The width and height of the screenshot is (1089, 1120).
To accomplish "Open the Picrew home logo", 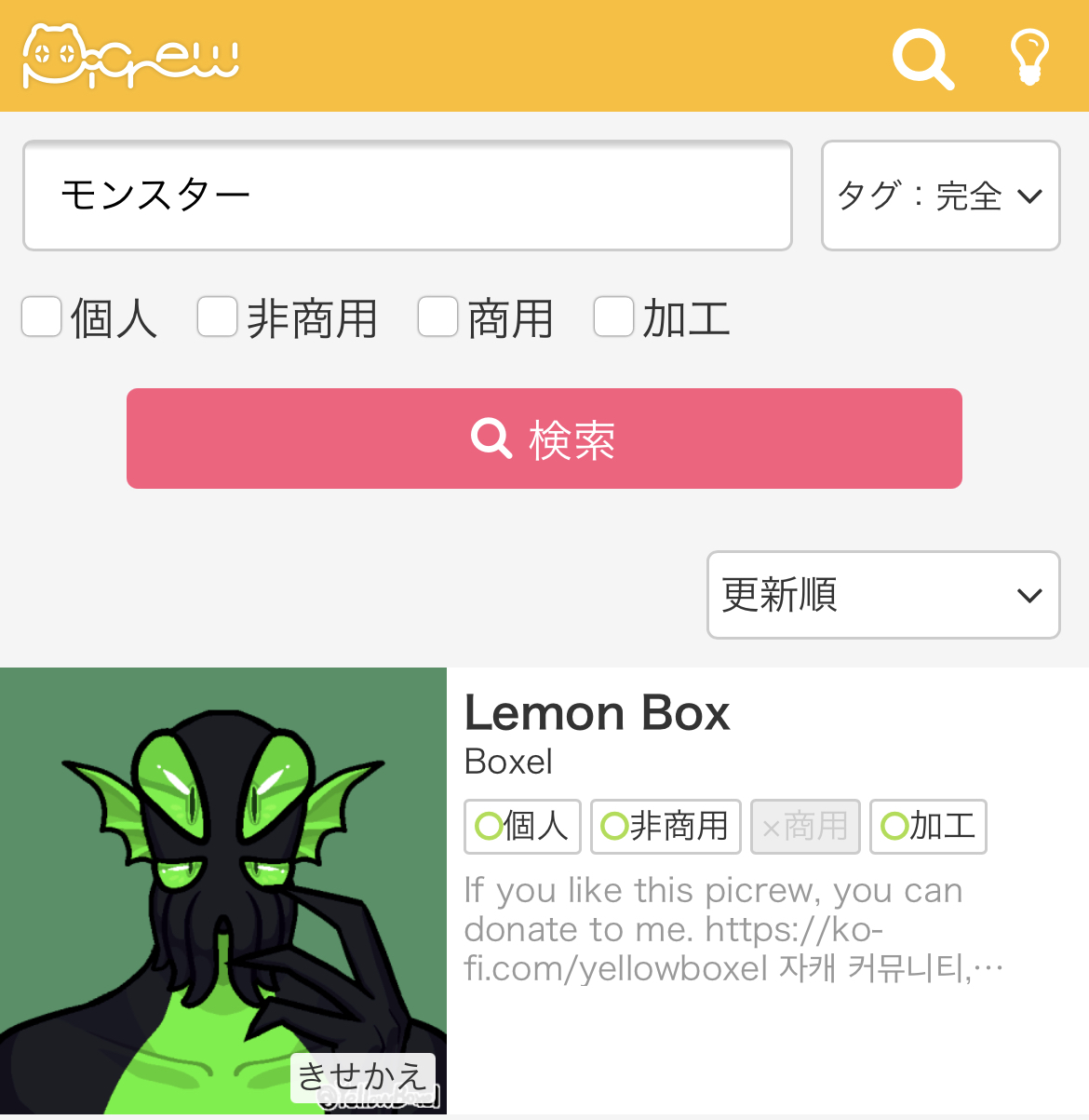I will (x=131, y=56).
